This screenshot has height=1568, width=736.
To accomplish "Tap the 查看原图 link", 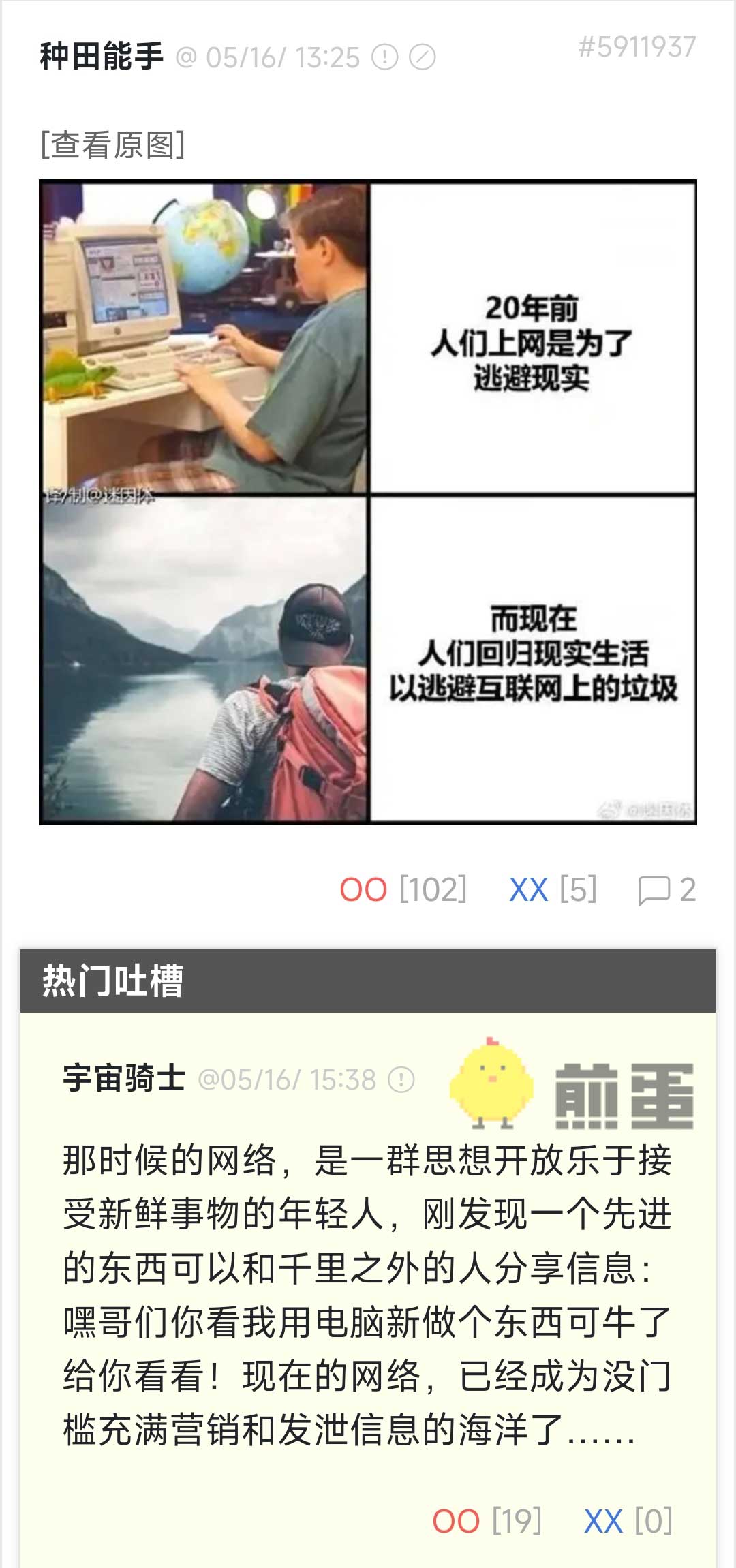I will point(113,144).
